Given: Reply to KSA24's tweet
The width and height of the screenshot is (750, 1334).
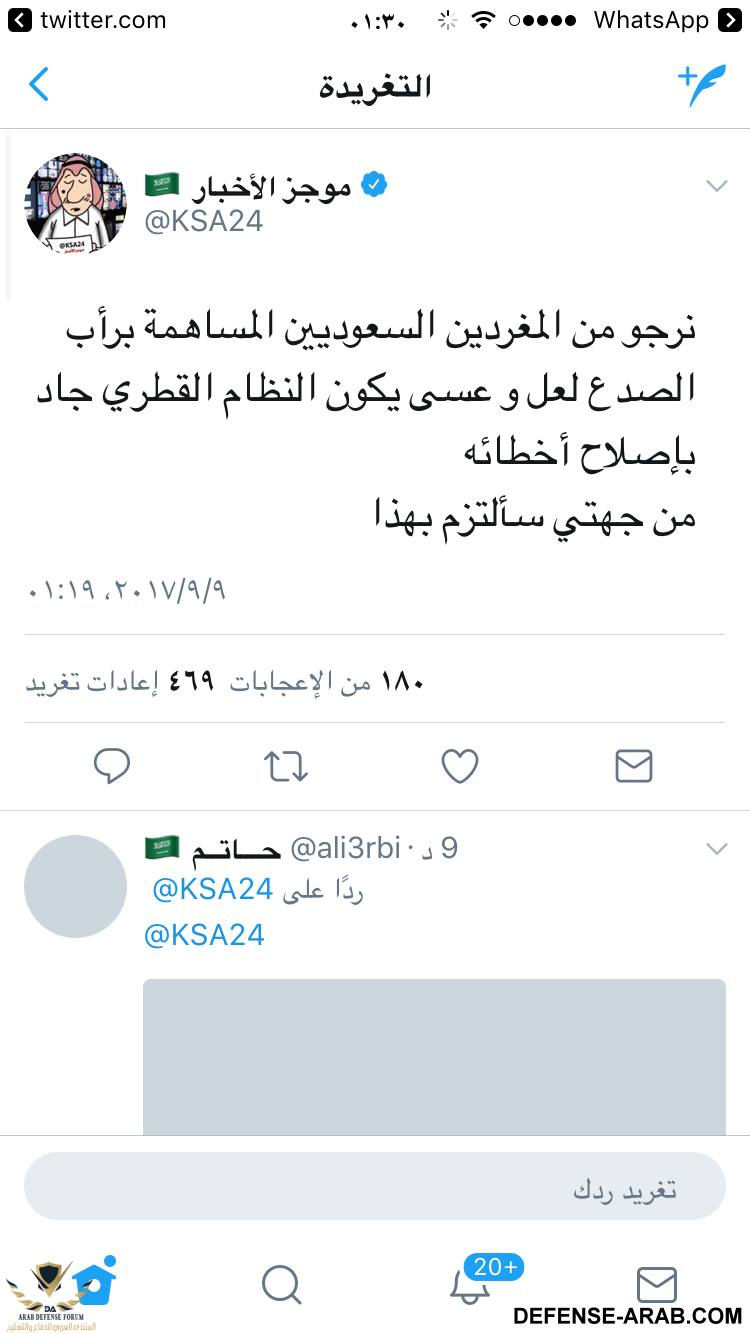Looking at the screenshot, I should pos(112,766).
